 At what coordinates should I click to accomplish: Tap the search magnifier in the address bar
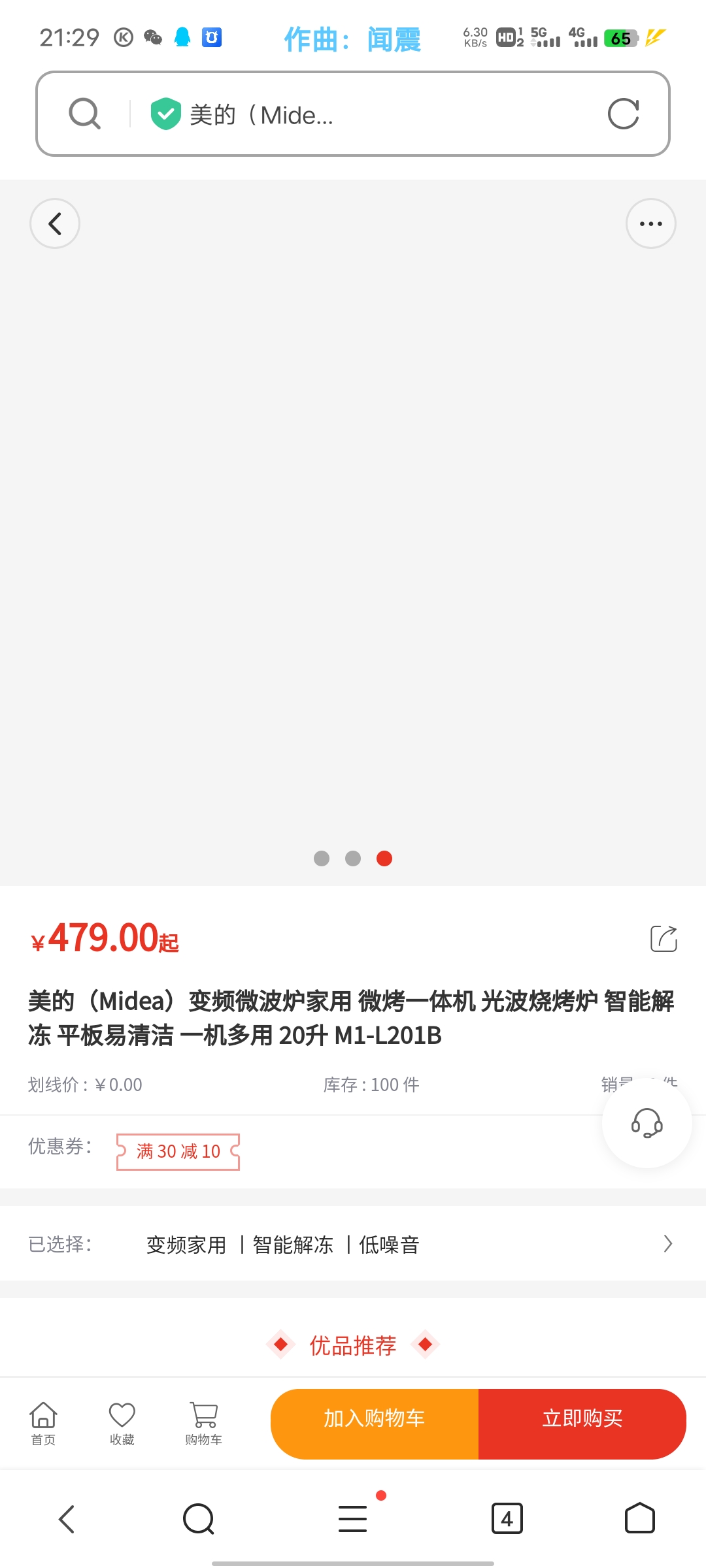tap(85, 114)
